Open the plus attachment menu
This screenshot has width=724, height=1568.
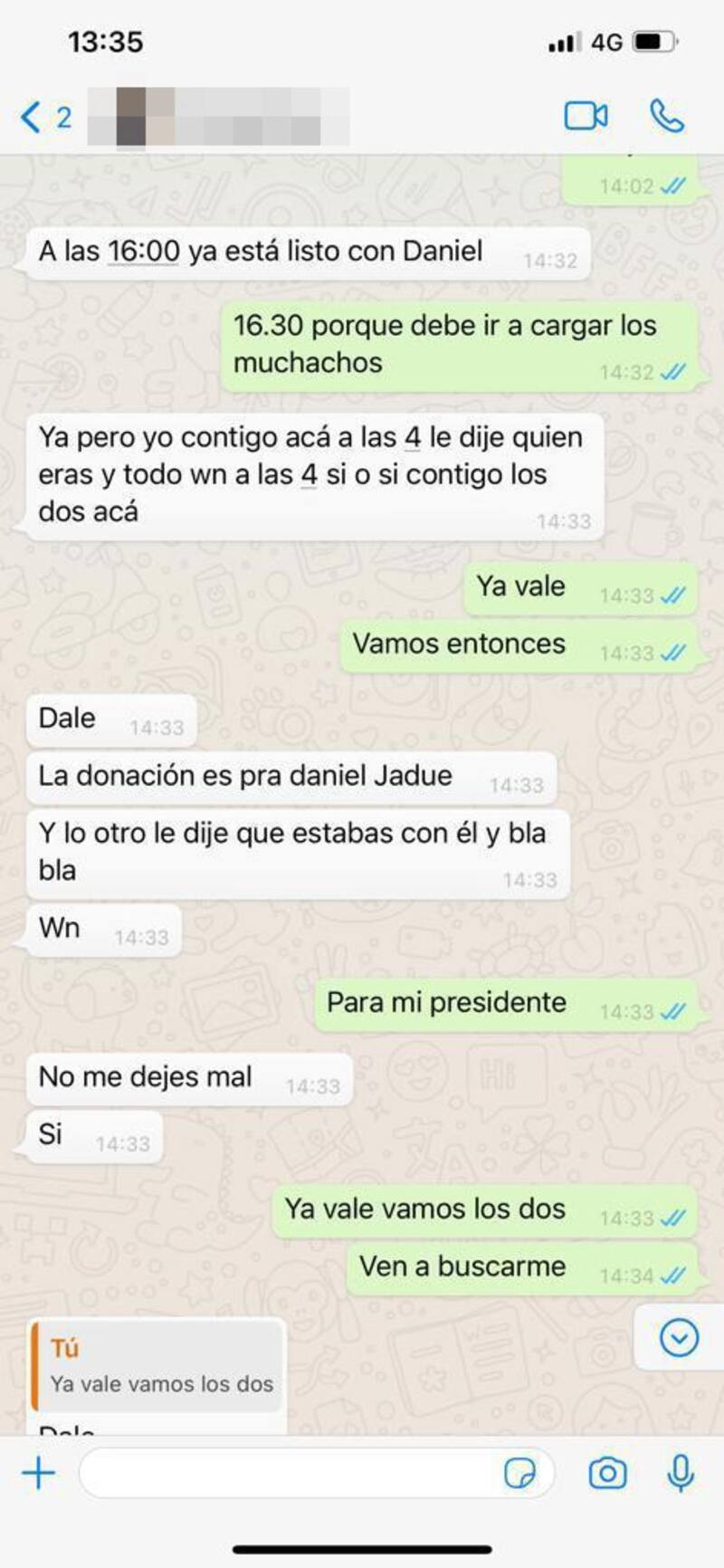tap(38, 1473)
